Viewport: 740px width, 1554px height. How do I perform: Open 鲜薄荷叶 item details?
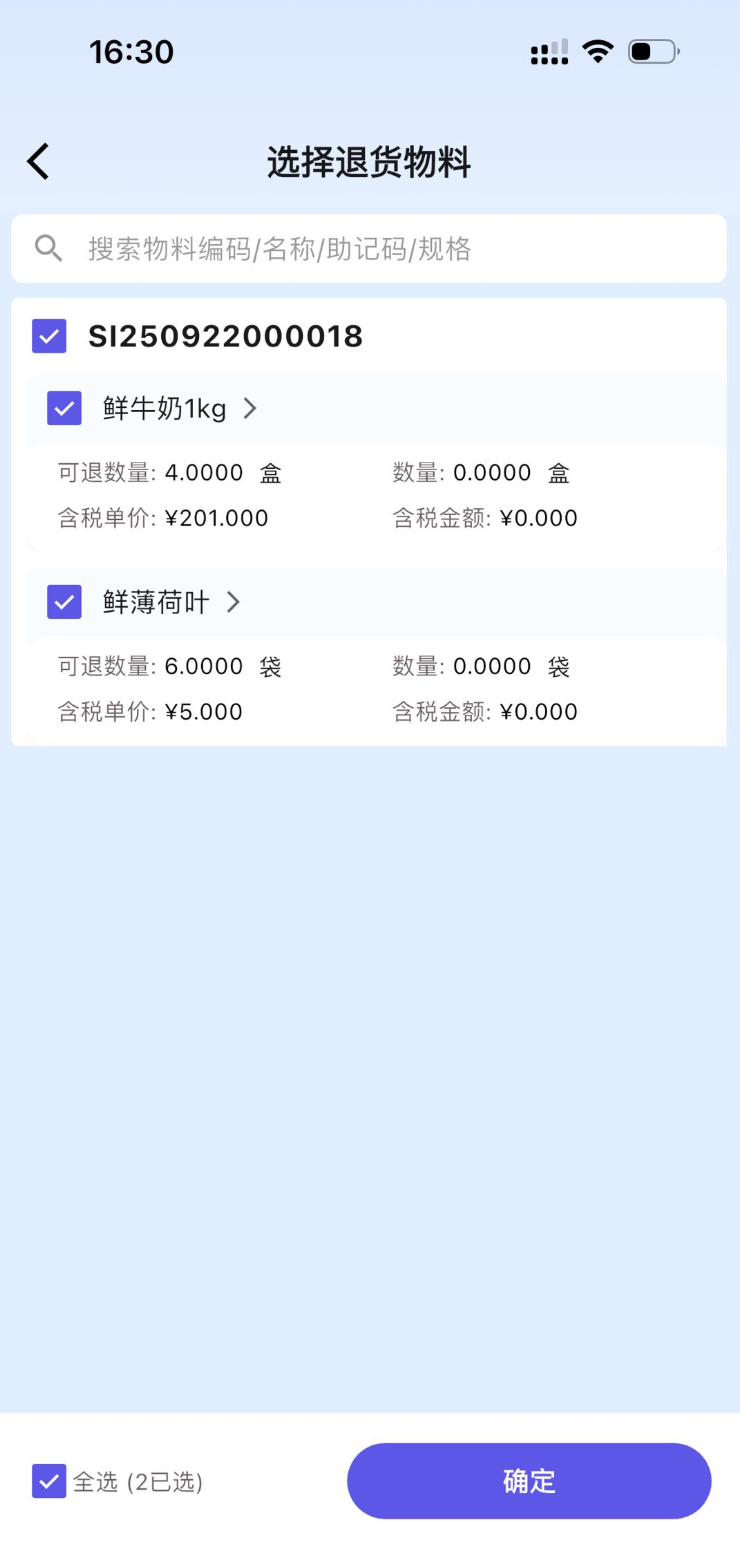[233, 602]
